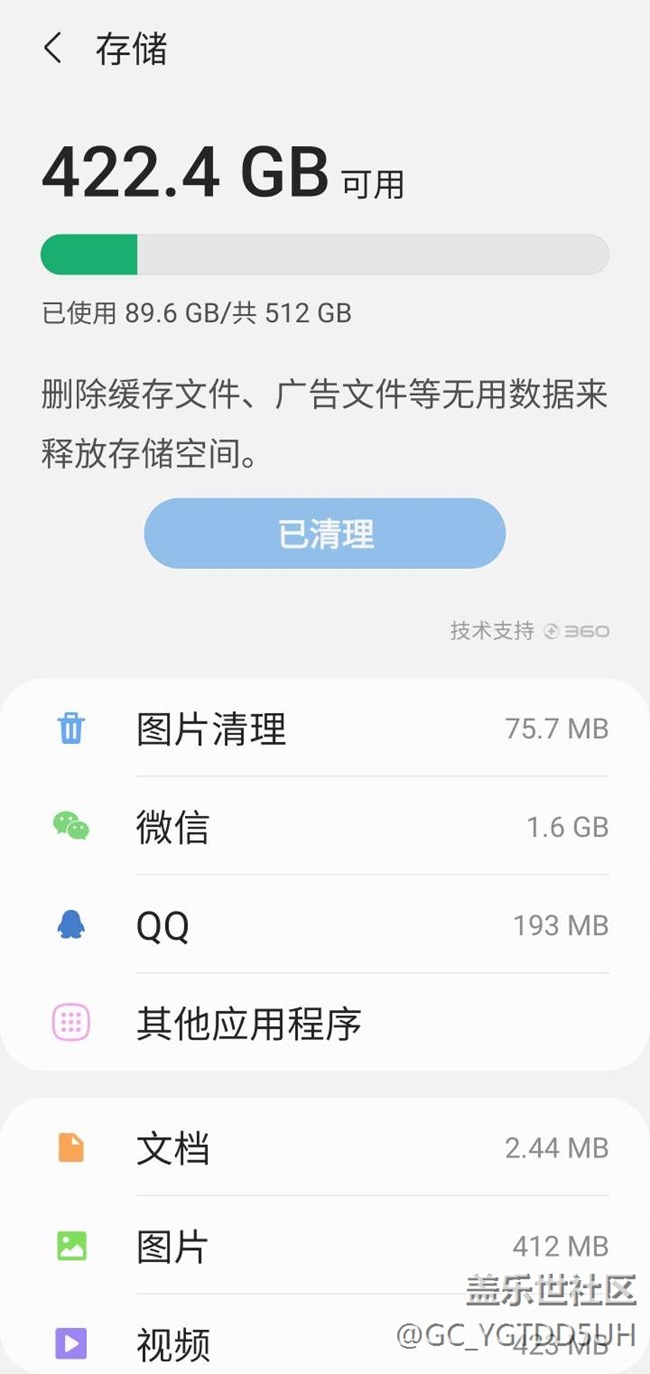Tap the 已清理 button
This screenshot has height=1374, width=650.
click(325, 534)
